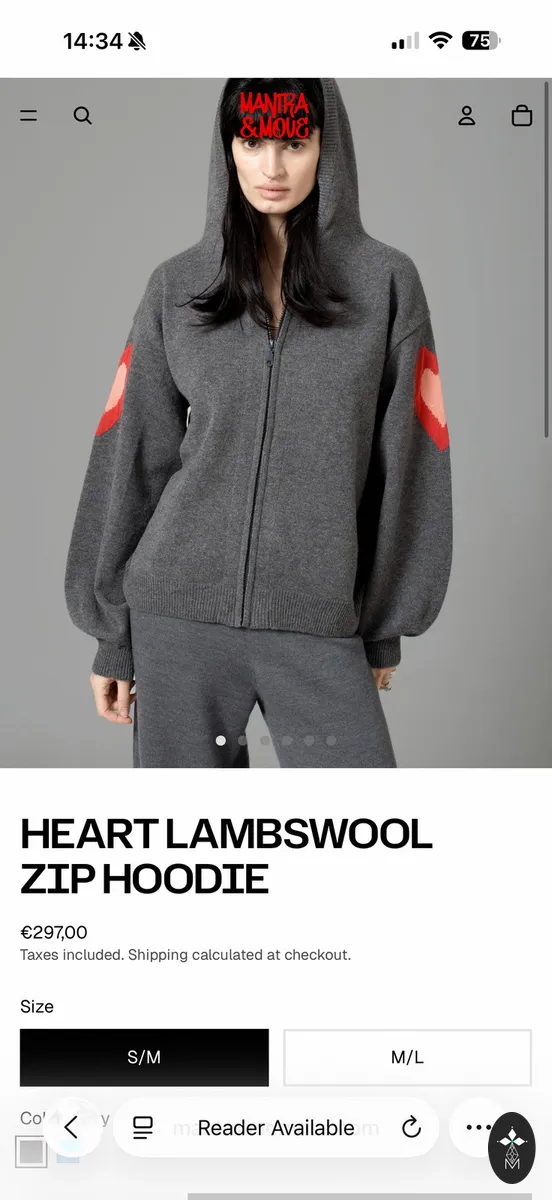This screenshot has width=552, height=1200.
Task: Select size M/L
Action: click(407, 1057)
